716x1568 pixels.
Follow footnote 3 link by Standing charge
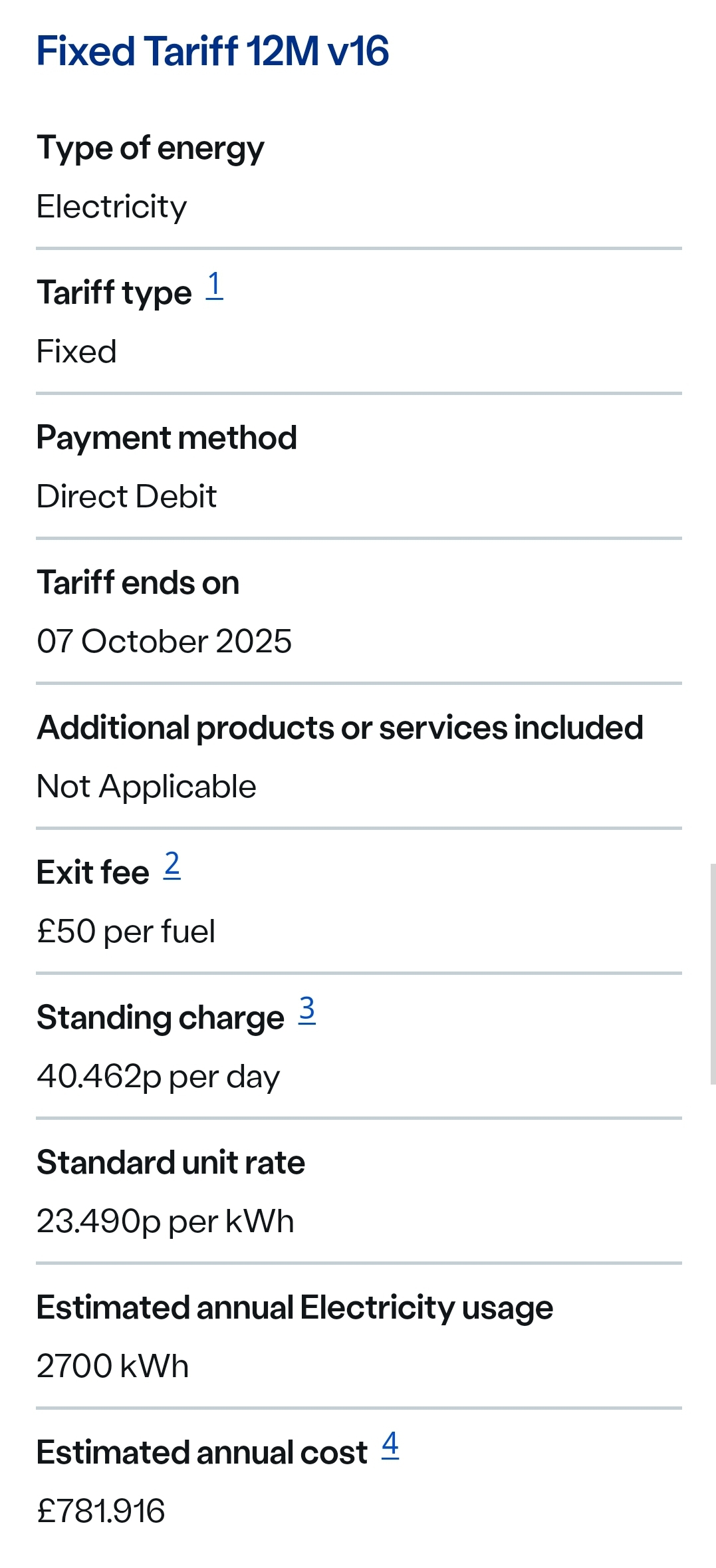click(306, 1010)
